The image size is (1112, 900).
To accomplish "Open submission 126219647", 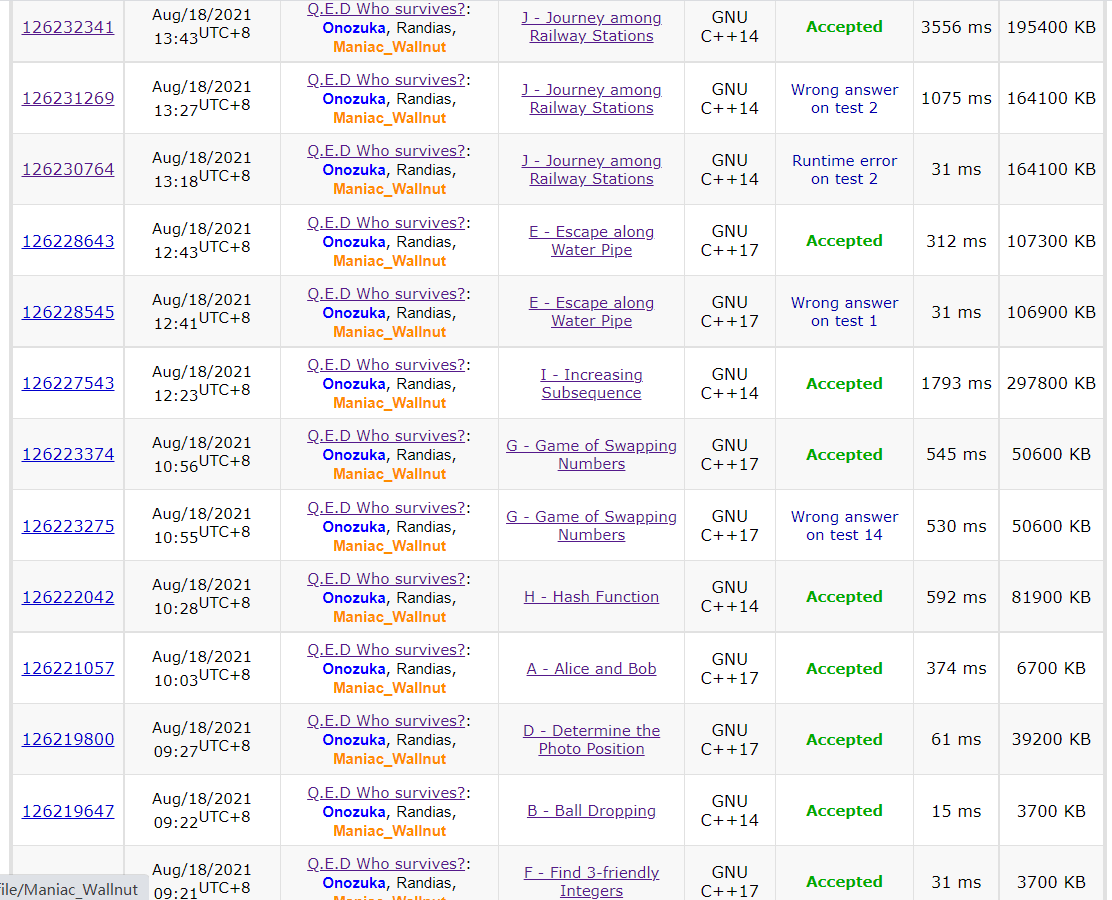I will 68,811.
